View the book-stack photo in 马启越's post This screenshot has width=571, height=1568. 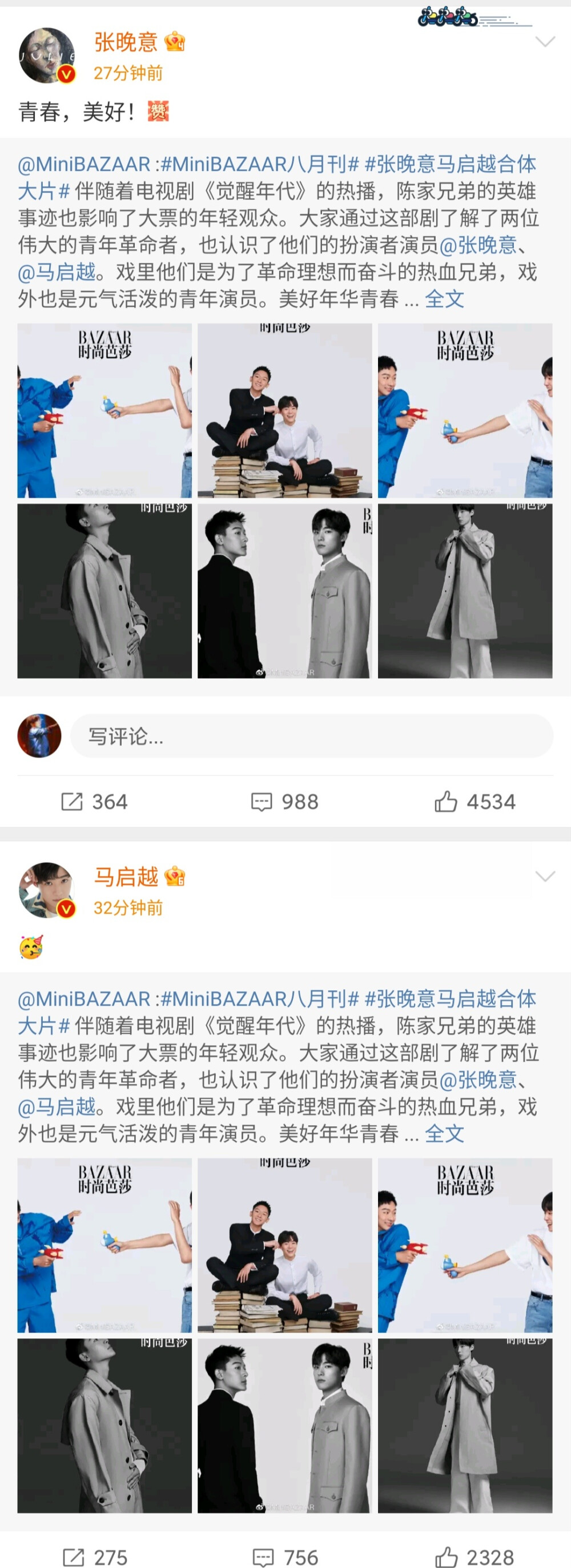284,1245
